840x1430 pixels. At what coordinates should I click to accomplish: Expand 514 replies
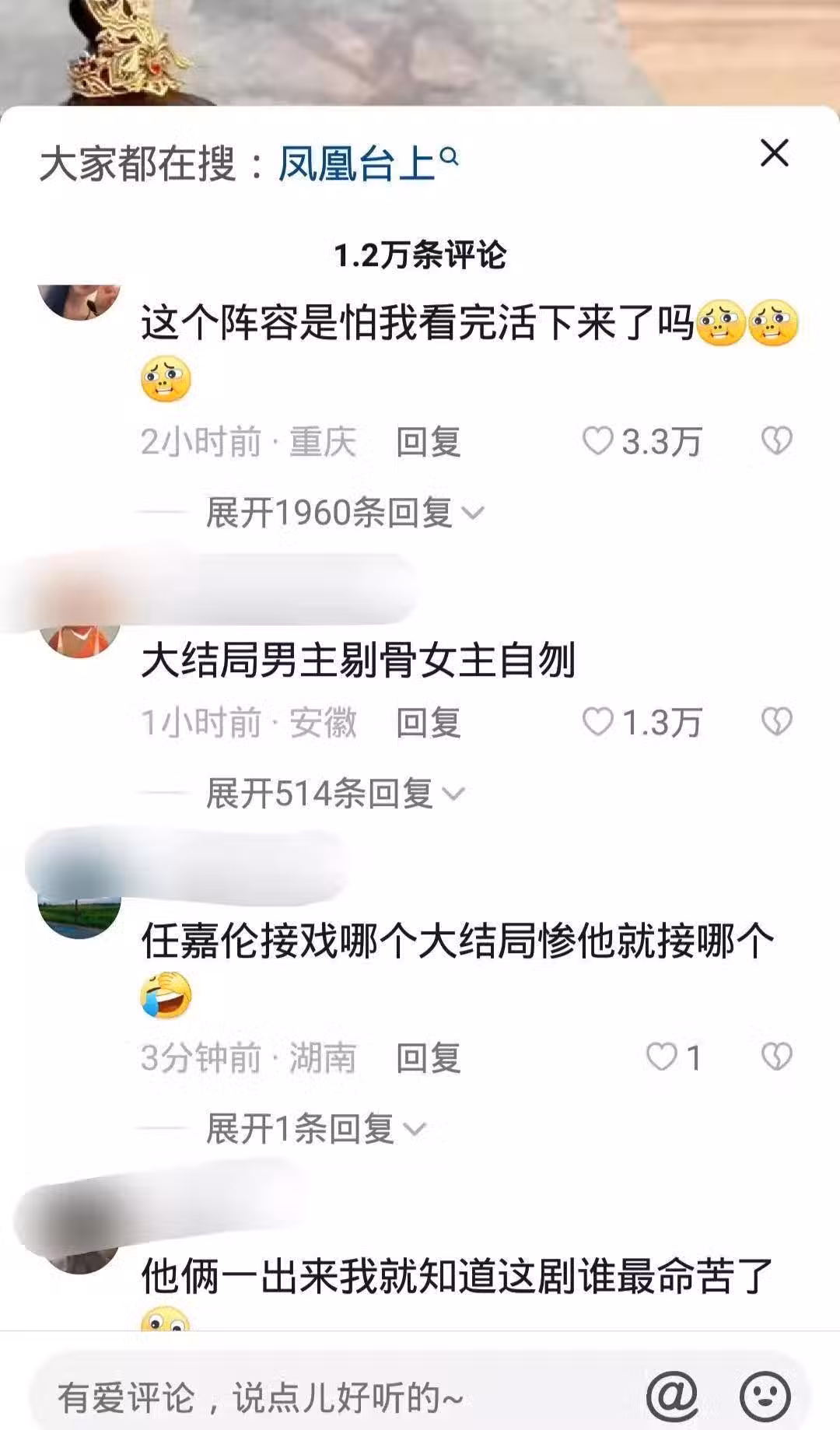pos(334,794)
